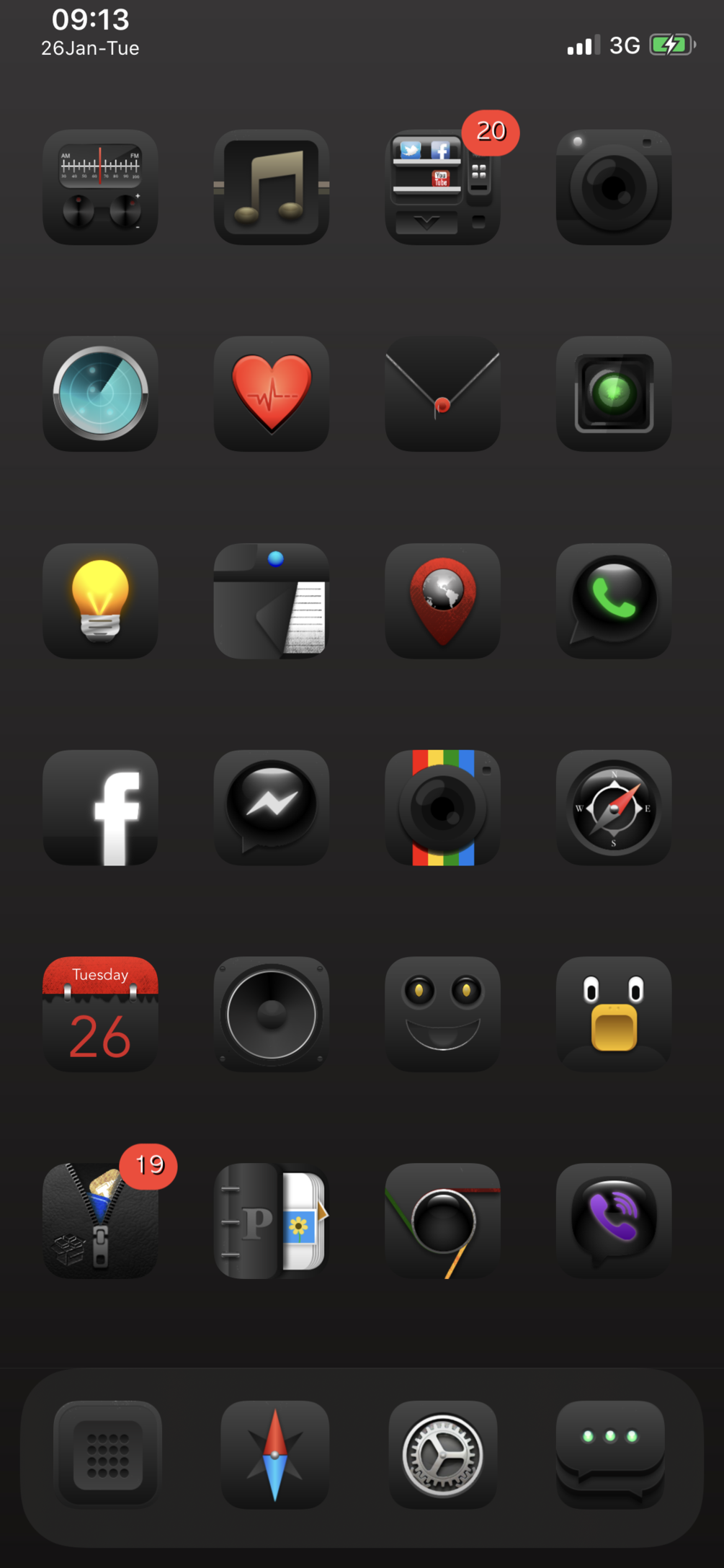Open the Facebook app
Image resolution: width=724 pixels, height=1568 pixels.
(x=100, y=807)
